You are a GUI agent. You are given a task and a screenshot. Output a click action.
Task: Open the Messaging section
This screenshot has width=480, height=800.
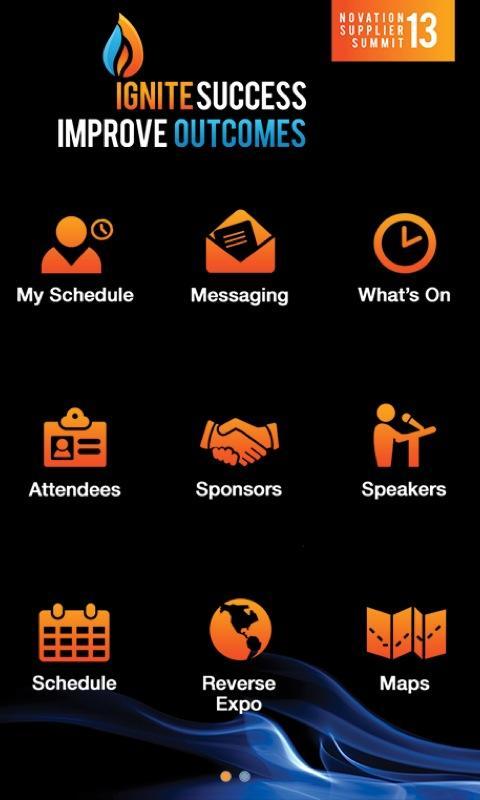pos(240,258)
